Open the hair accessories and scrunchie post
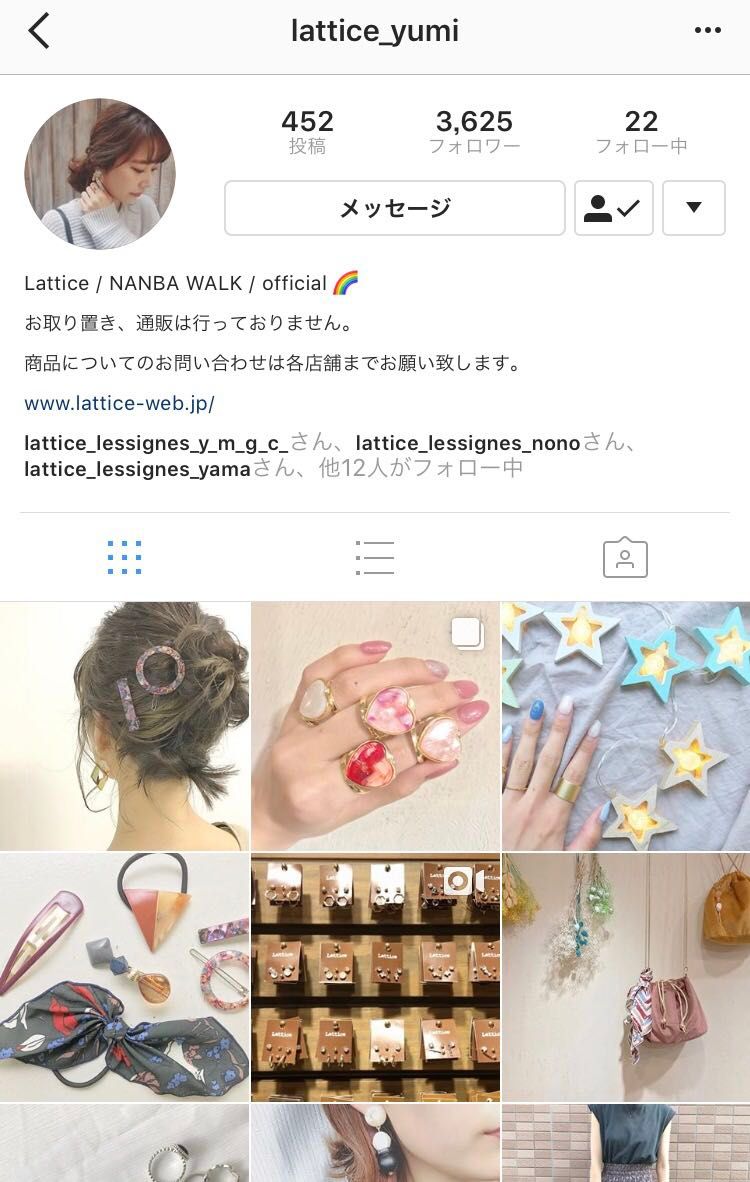This screenshot has height=1182, width=750. 124,977
